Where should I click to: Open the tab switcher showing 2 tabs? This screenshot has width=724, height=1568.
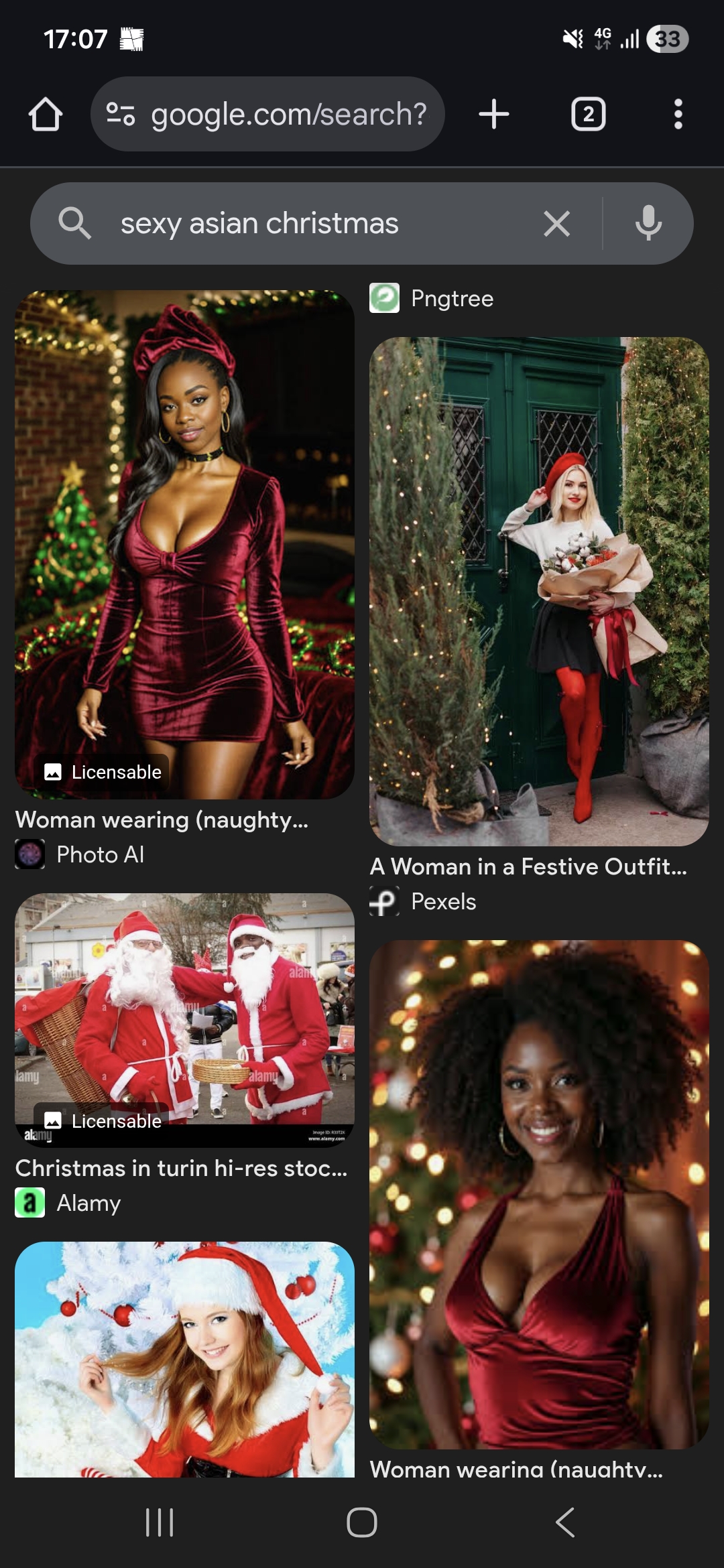tap(588, 114)
